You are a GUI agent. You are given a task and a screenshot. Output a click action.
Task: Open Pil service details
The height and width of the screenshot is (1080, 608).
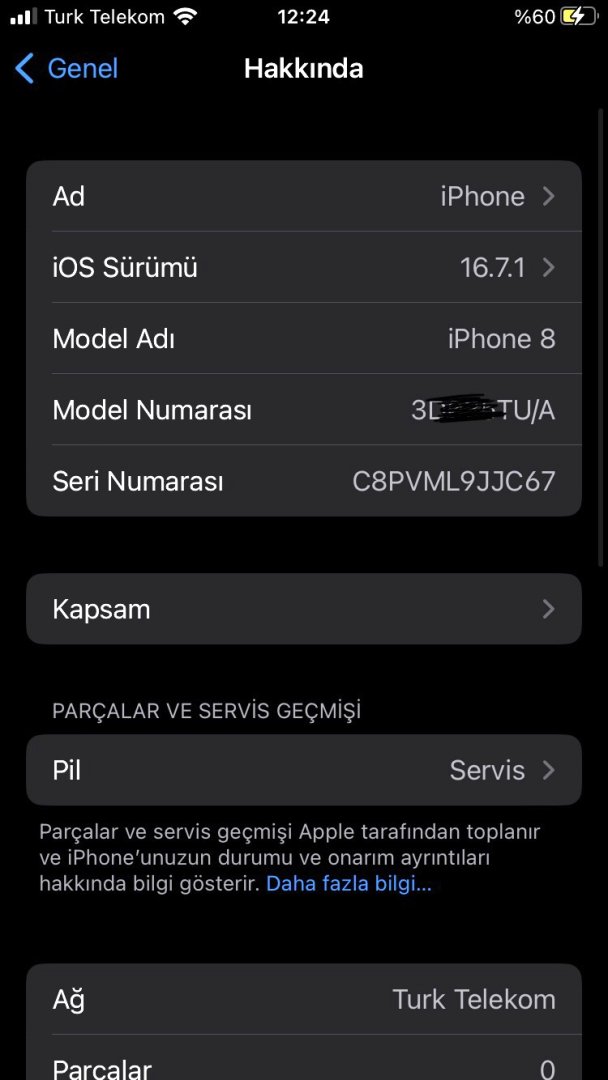[x=303, y=770]
